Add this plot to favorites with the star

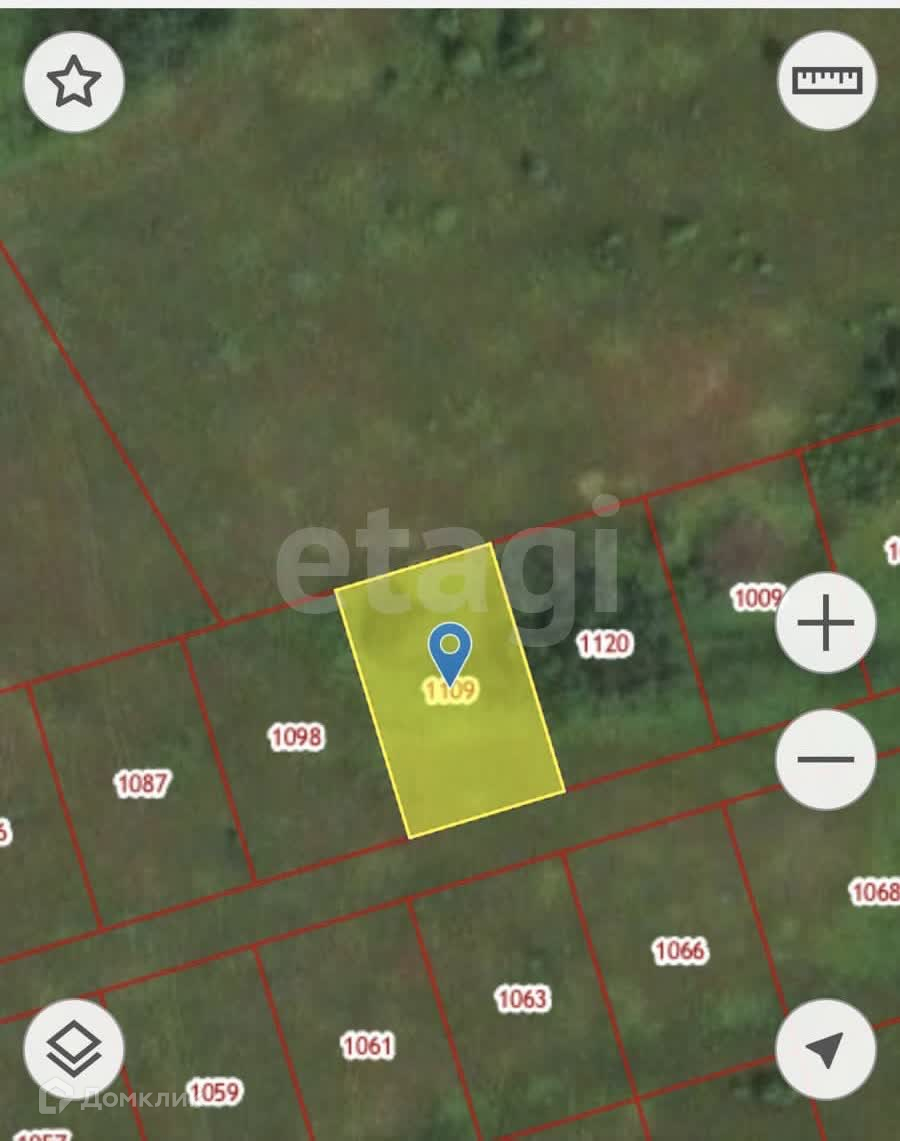[x=74, y=81]
